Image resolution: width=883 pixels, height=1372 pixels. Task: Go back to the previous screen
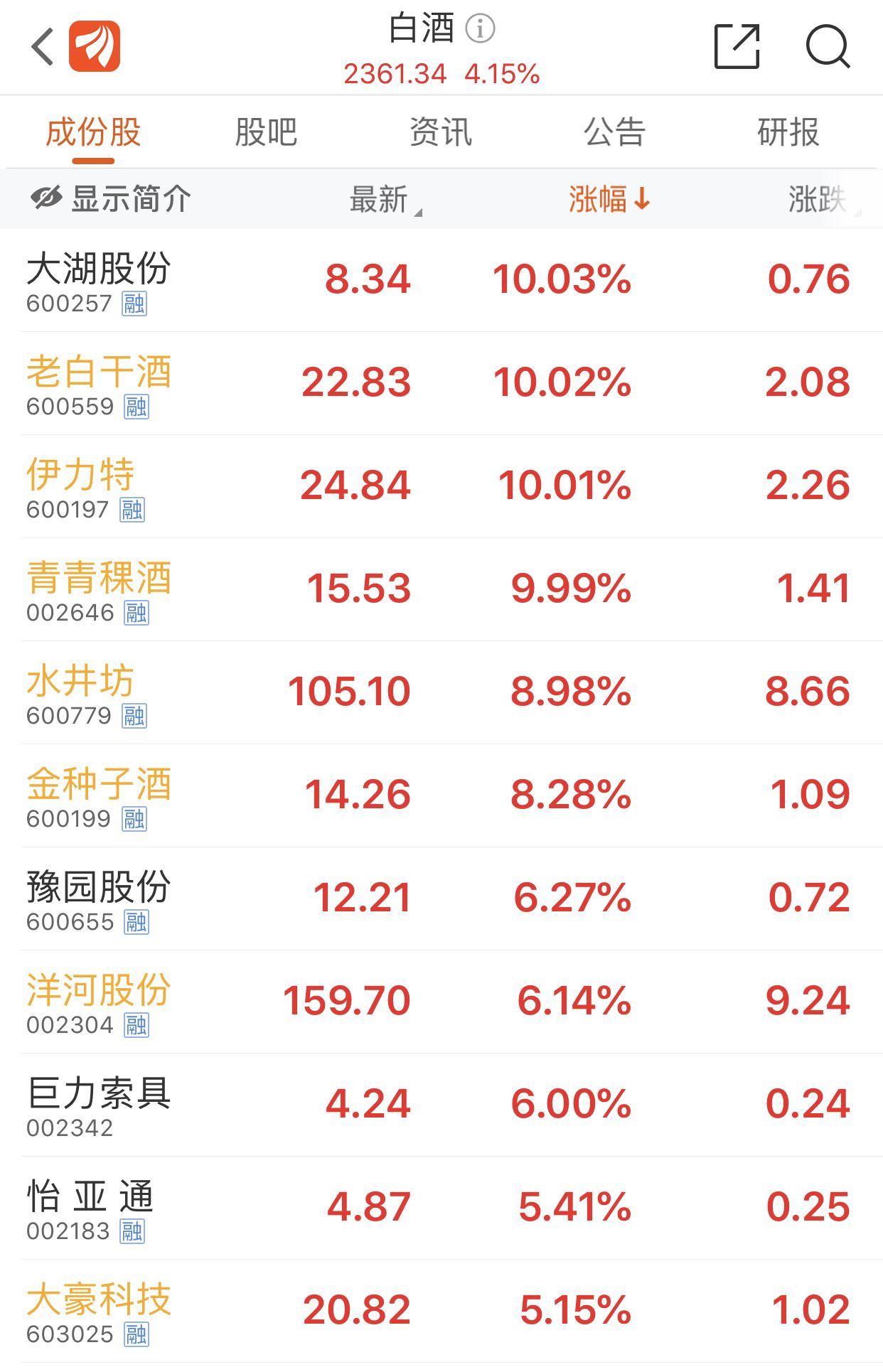[x=43, y=47]
